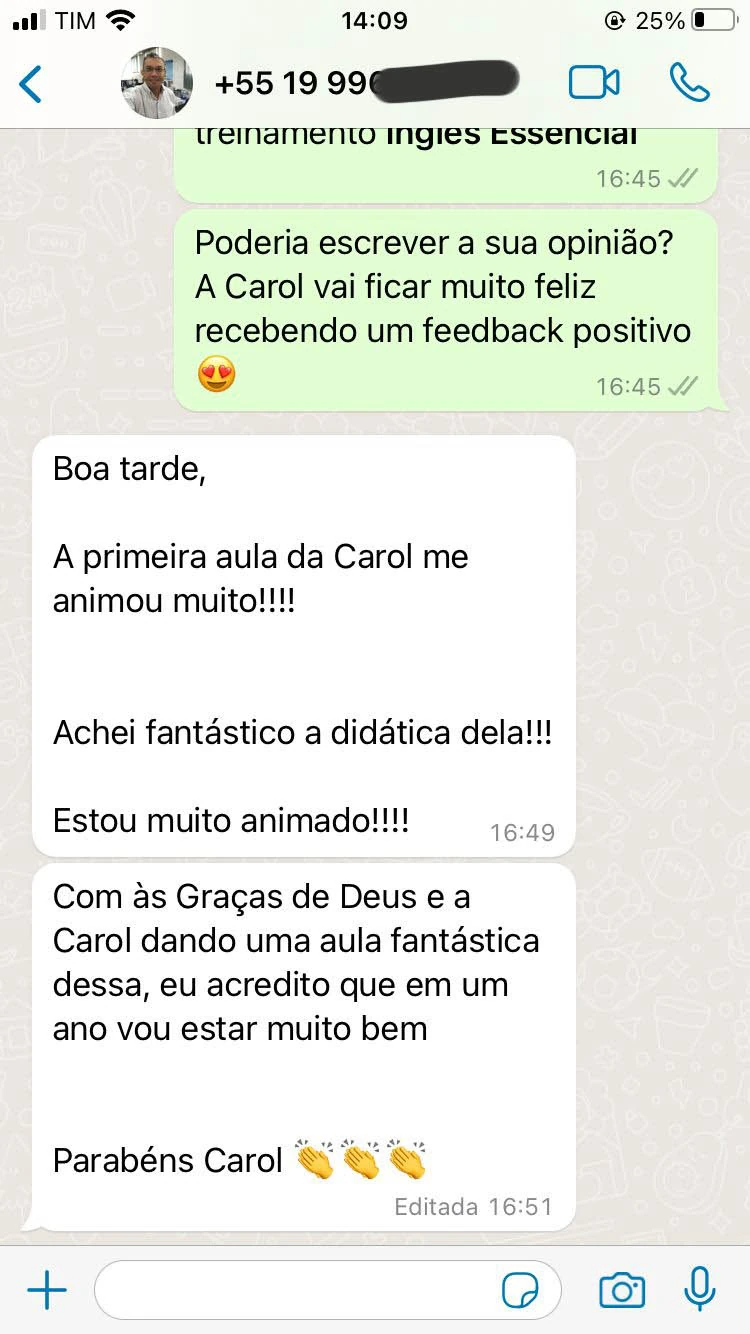This screenshot has height=1334, width=750.
Task: Open the sticker picker
Action: tap(520, 1292)
